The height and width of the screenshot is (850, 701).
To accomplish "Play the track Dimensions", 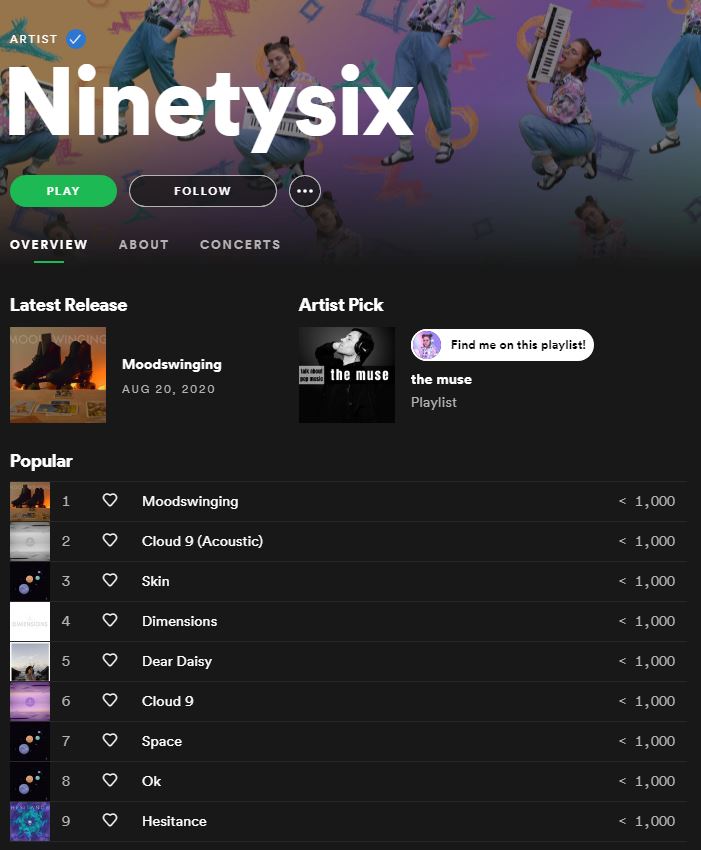I will coord(179,621).
